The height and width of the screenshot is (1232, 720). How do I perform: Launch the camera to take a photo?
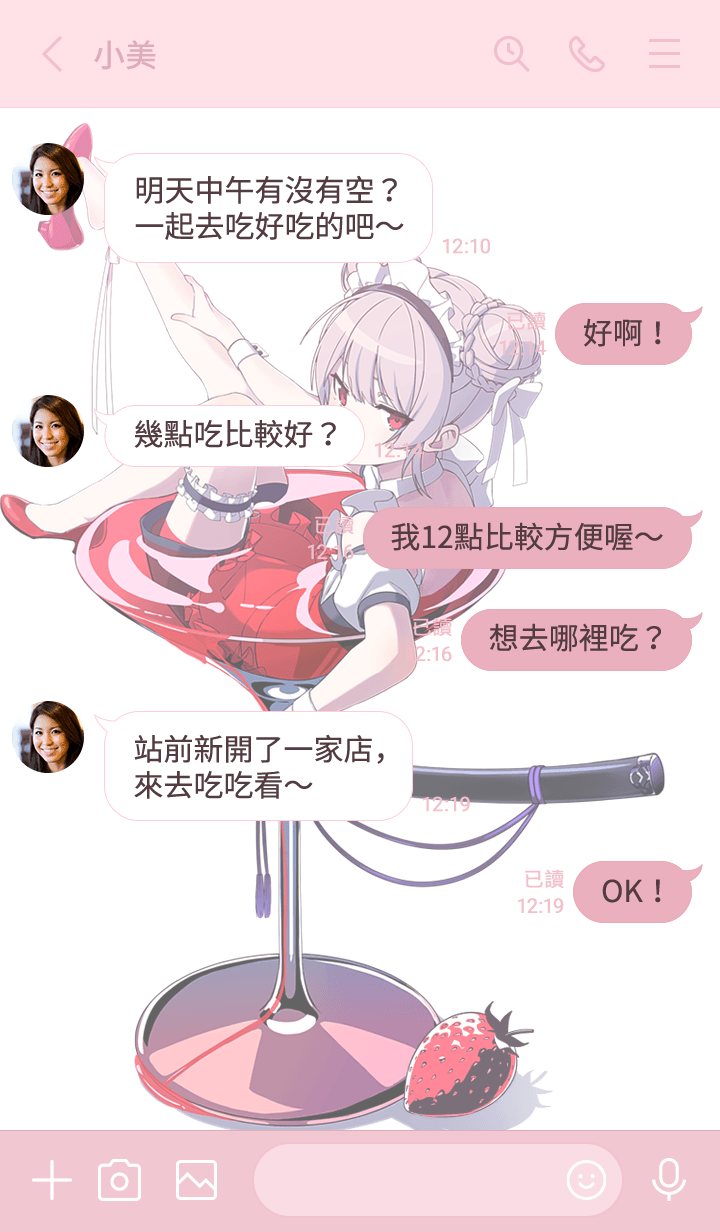point(120,1181)
